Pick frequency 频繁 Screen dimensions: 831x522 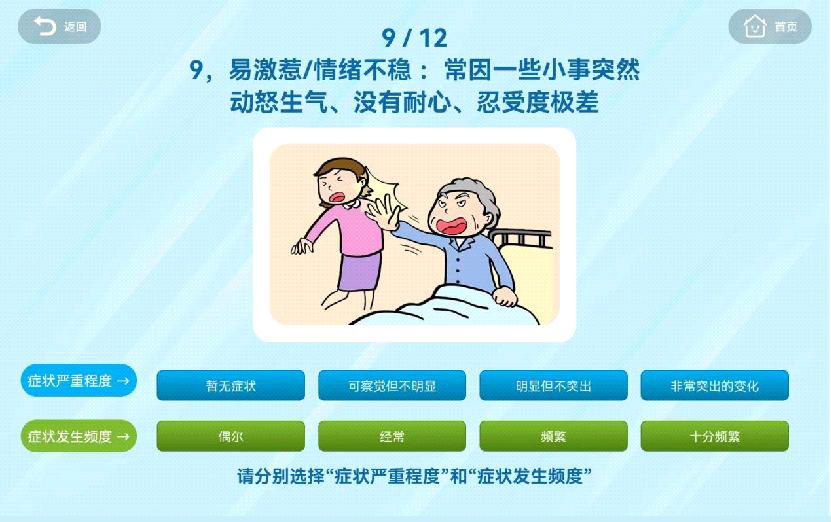(553, 436)
